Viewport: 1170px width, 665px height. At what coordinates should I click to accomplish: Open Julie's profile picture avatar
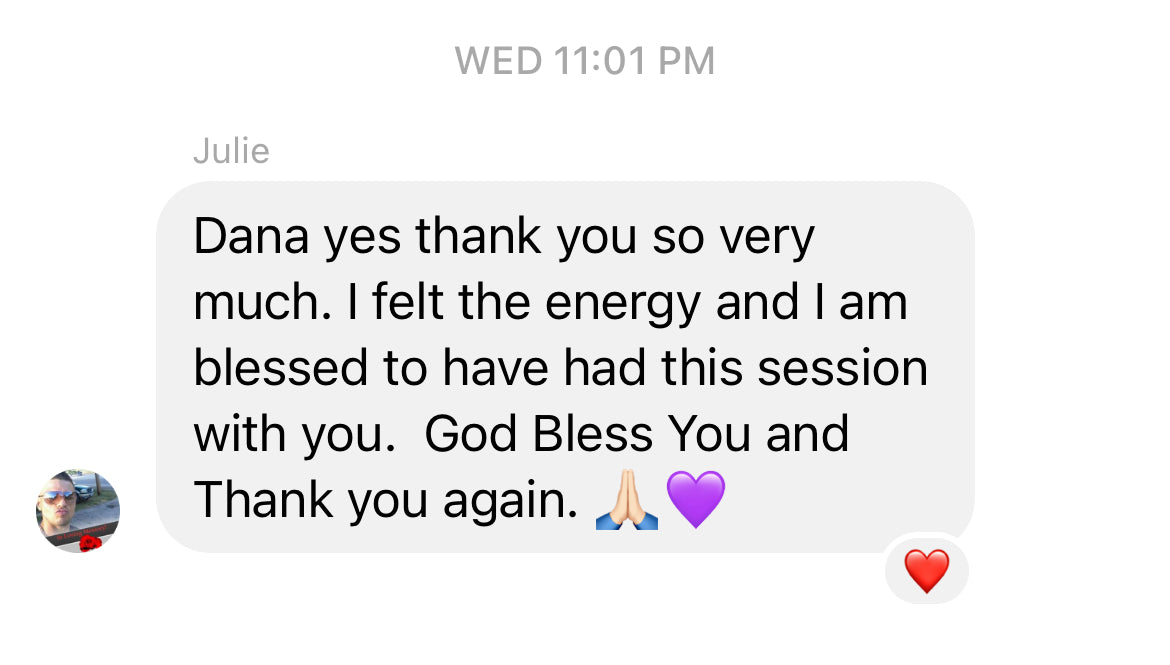point(78,511)
